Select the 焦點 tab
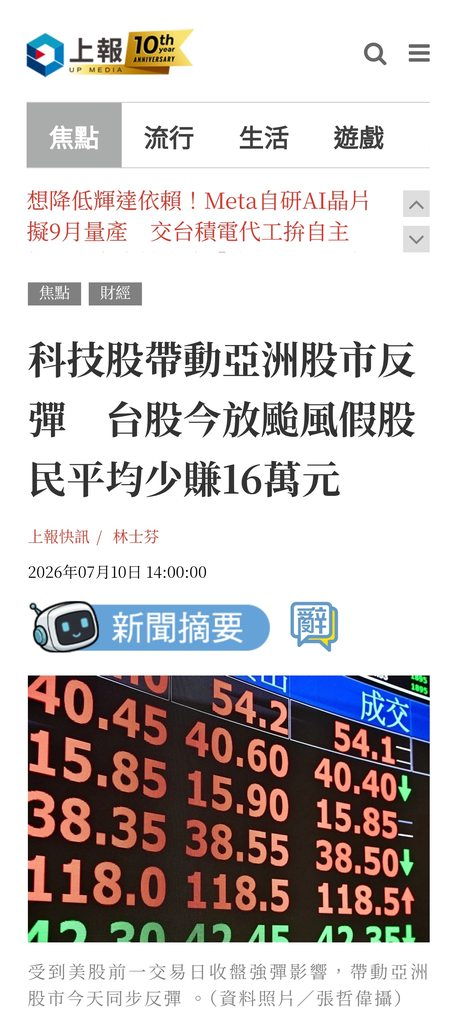 pyautogui.click(x=74, y=135)
